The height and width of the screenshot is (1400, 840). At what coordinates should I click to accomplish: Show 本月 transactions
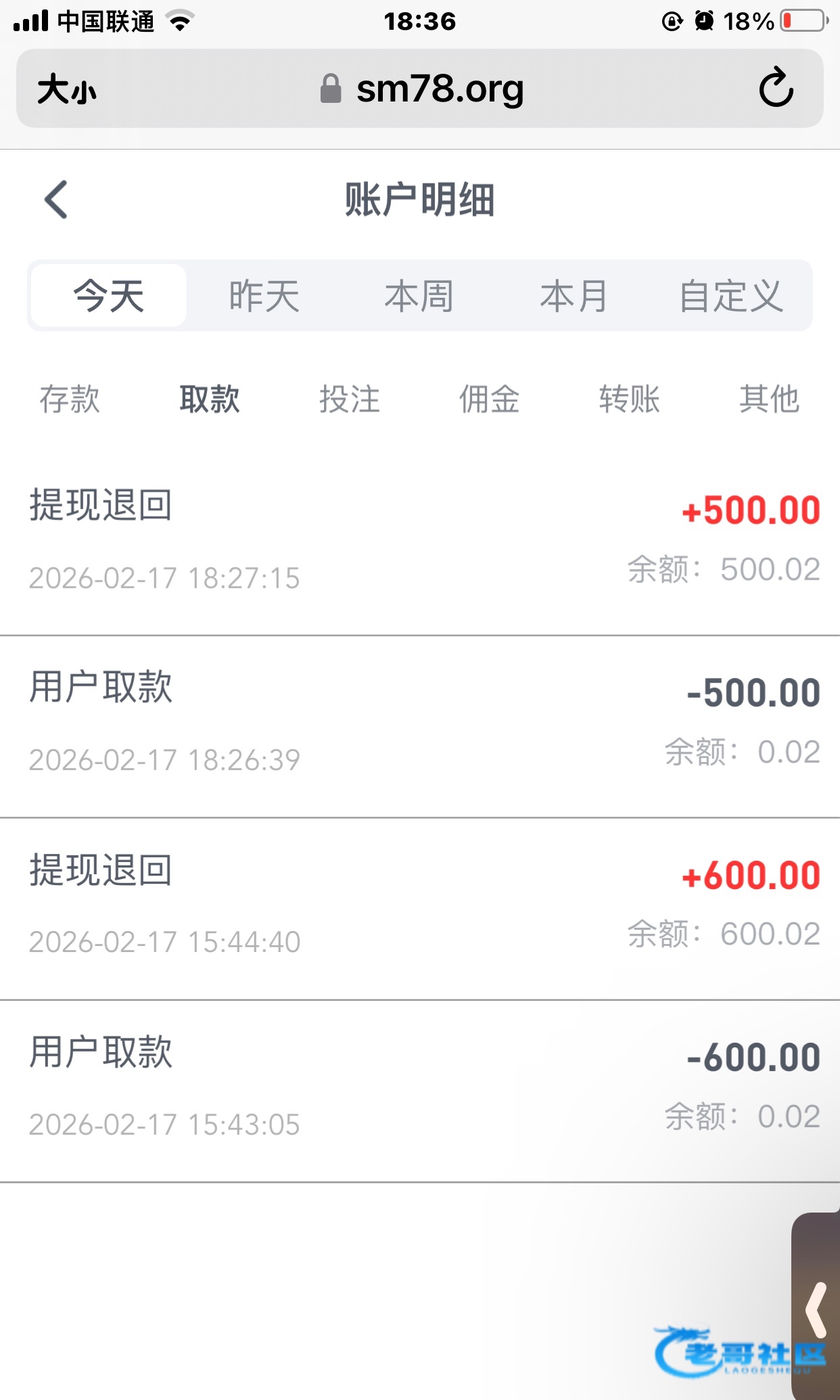coord(574,296)
